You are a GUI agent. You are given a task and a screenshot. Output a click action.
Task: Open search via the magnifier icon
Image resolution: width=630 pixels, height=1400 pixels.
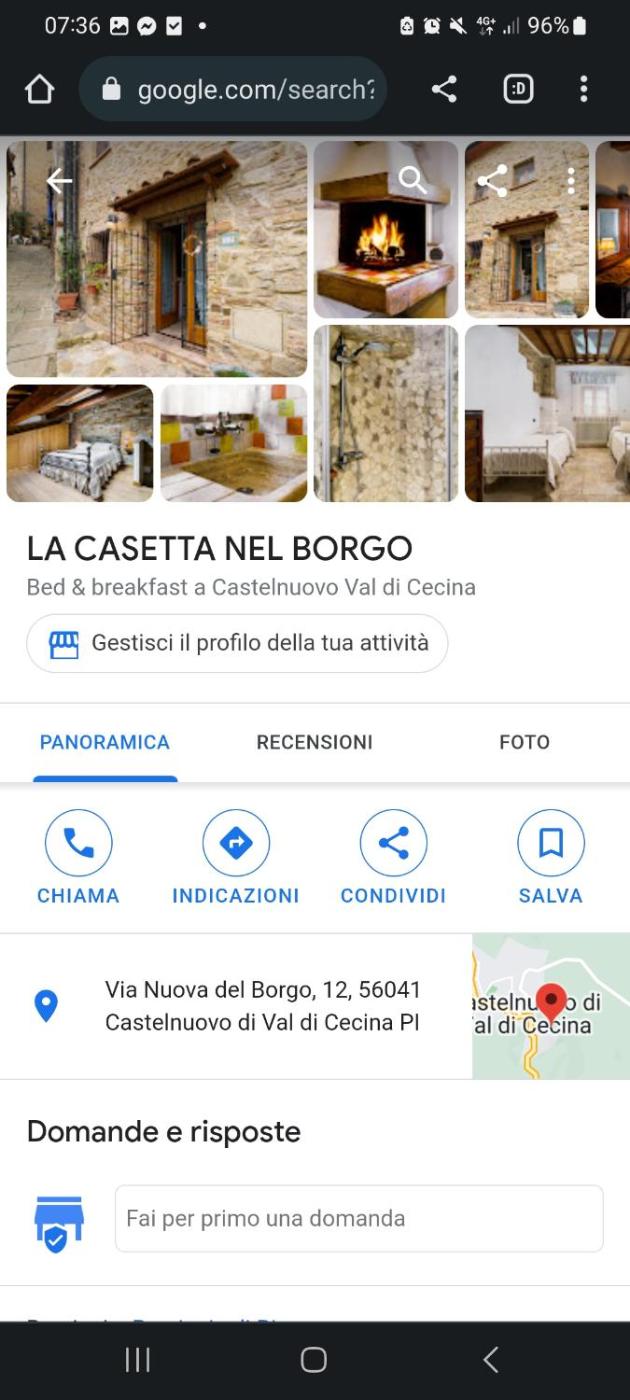click(x=412, y=180)
